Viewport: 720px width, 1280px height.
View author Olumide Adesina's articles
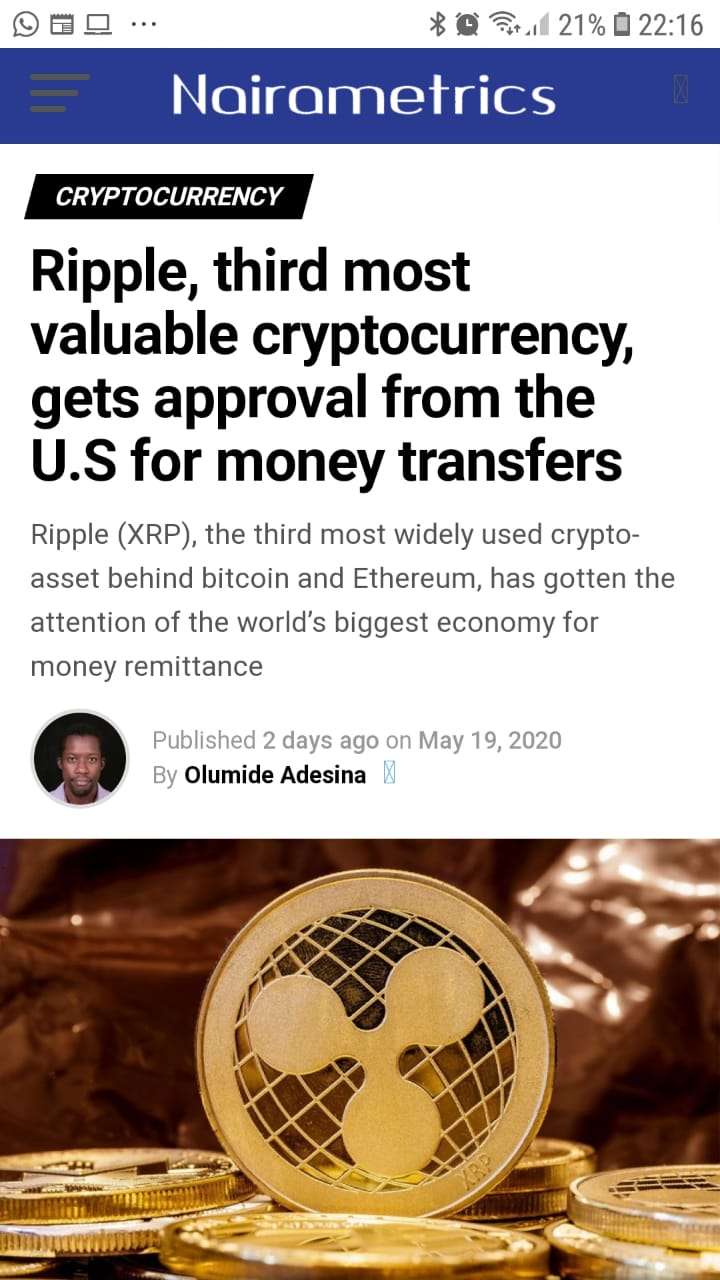(x=275, y=775)
